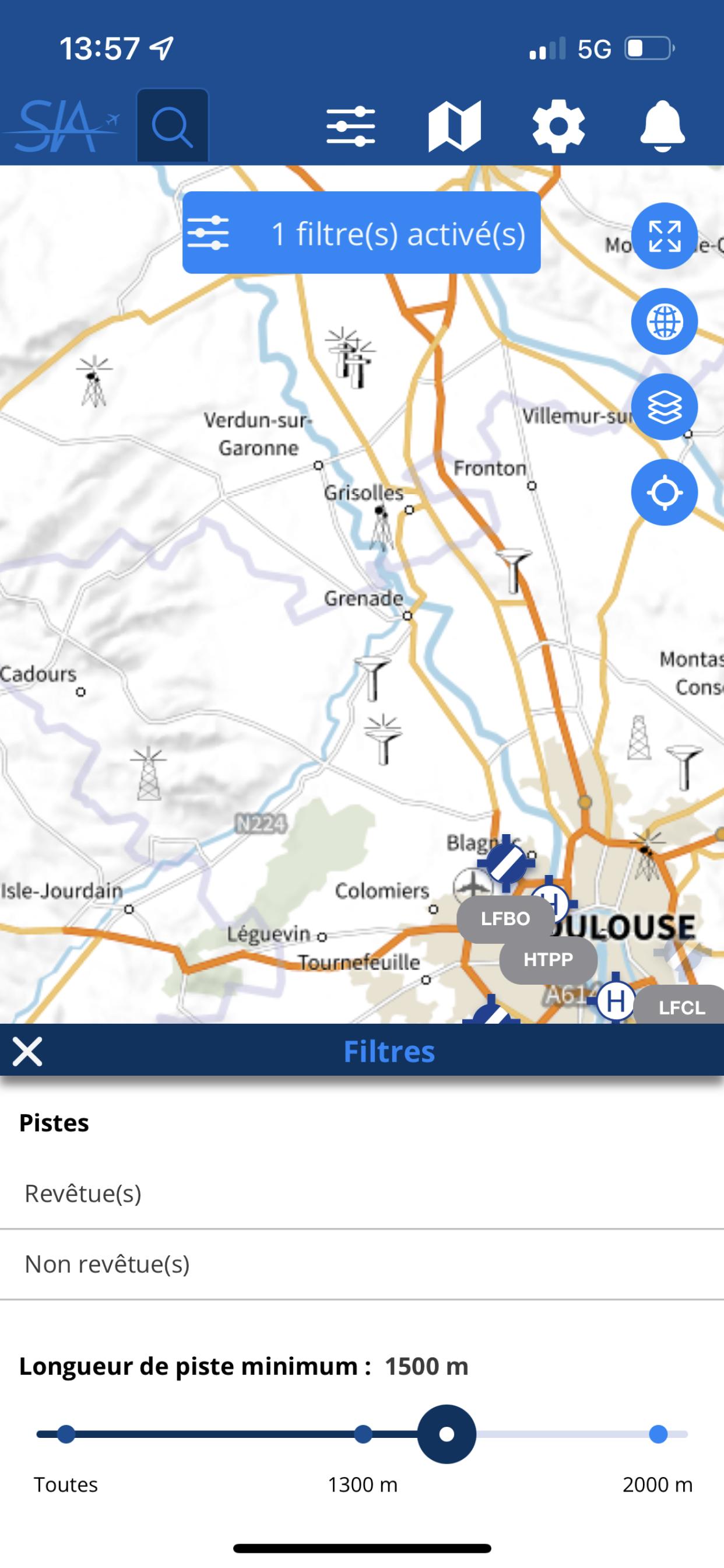Set runway length slider to Toutes
Screen dimensions: 724x1568
pyautogui.click(x=66, y=1434)
